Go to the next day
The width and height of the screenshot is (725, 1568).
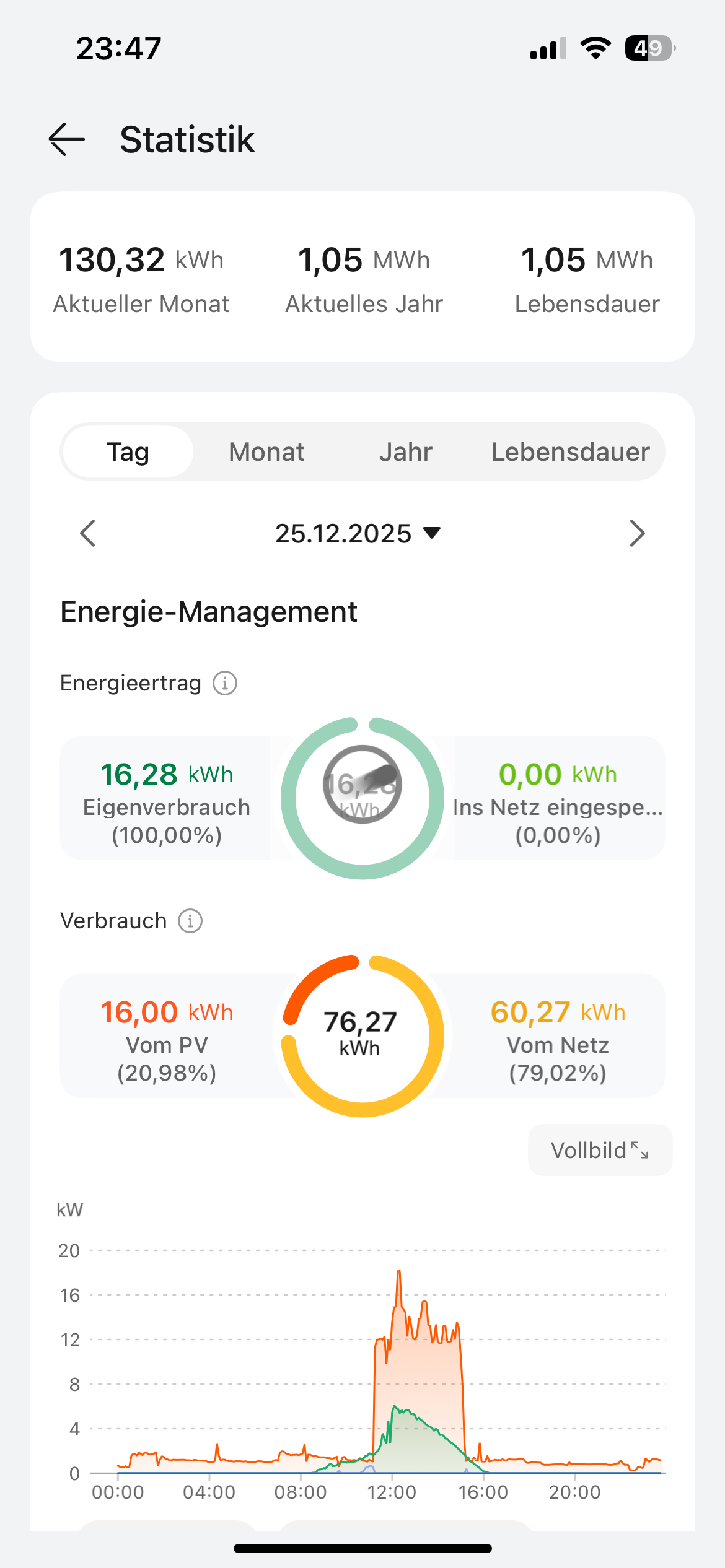[x=637, y=533]
